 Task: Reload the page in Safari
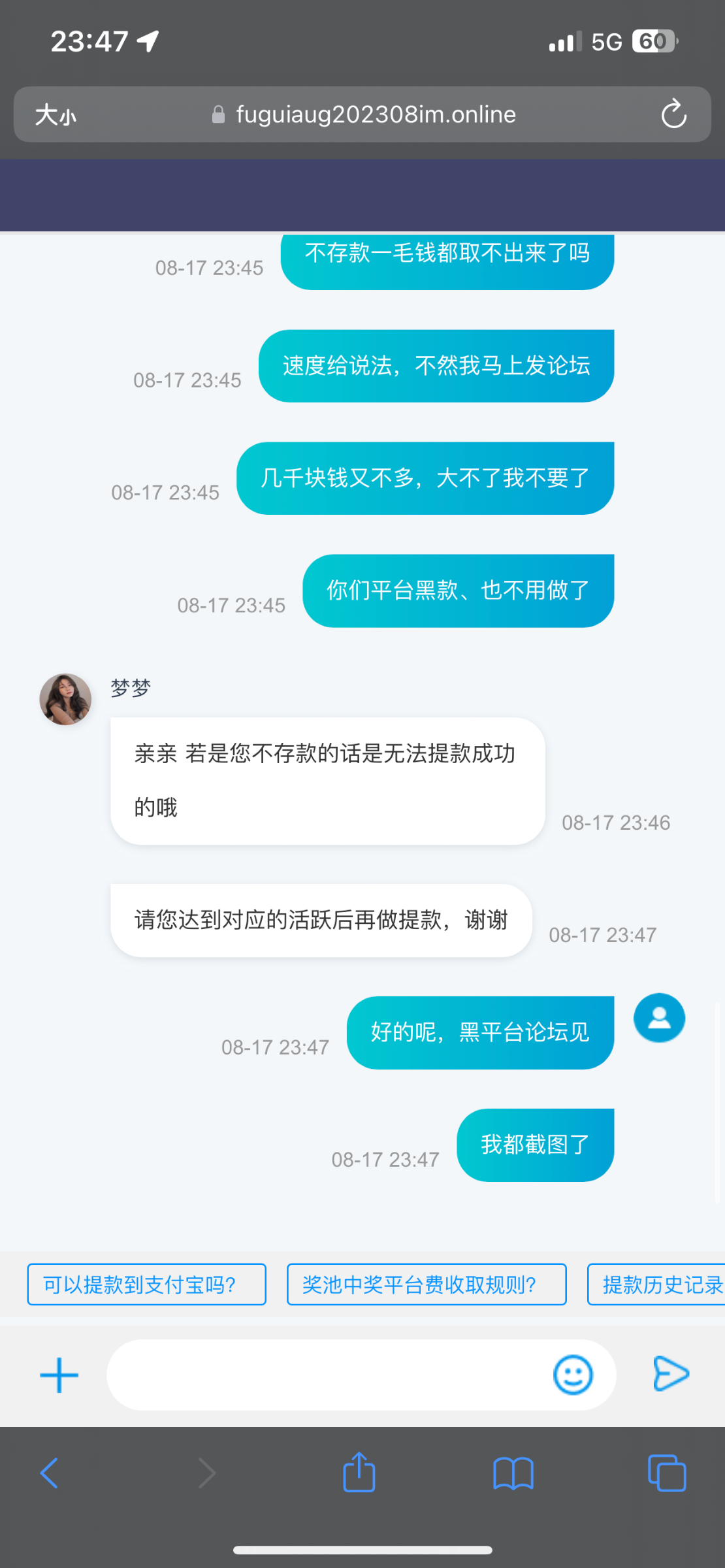673,114
